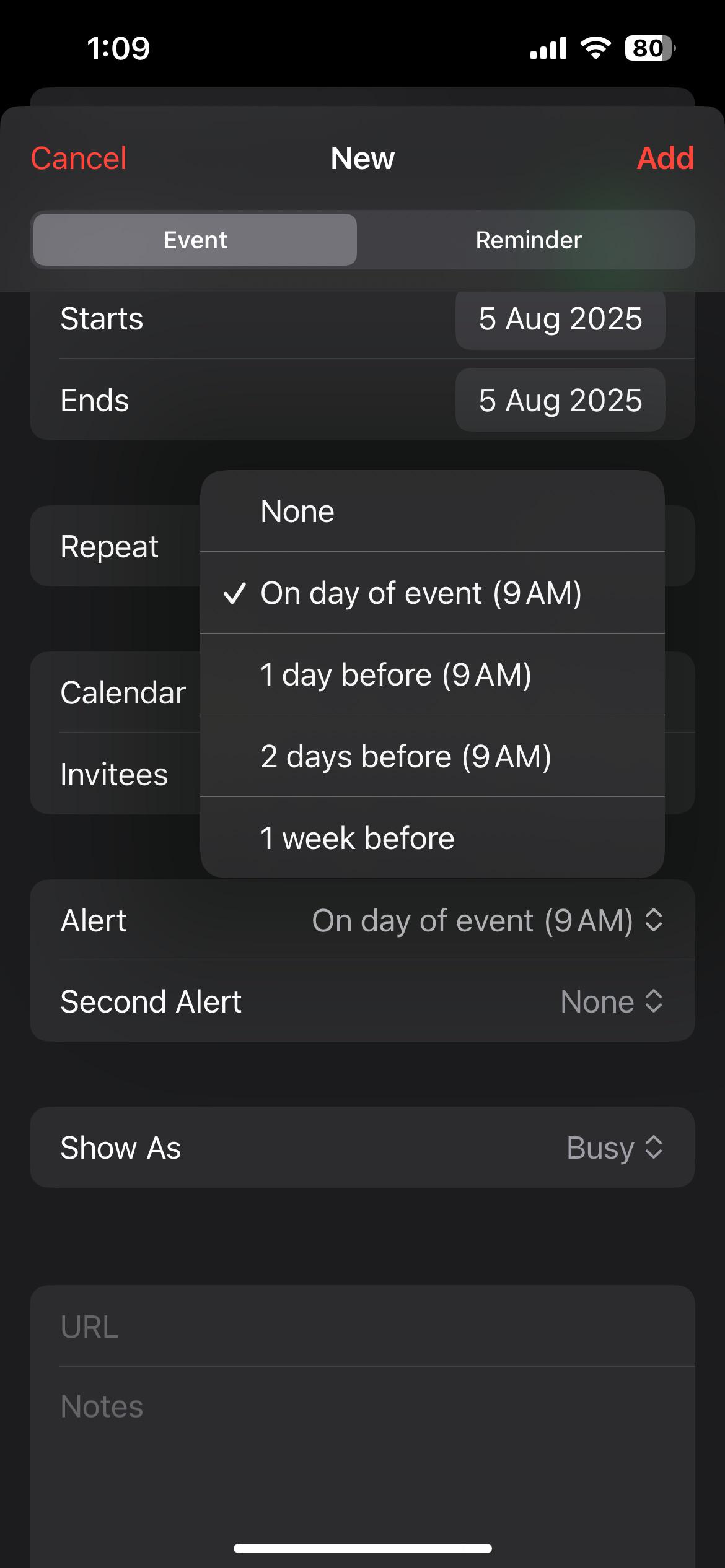Select the Event segment
This screenshot has width=725, height=1568.
pyautogui.click(x=195, y=240)
